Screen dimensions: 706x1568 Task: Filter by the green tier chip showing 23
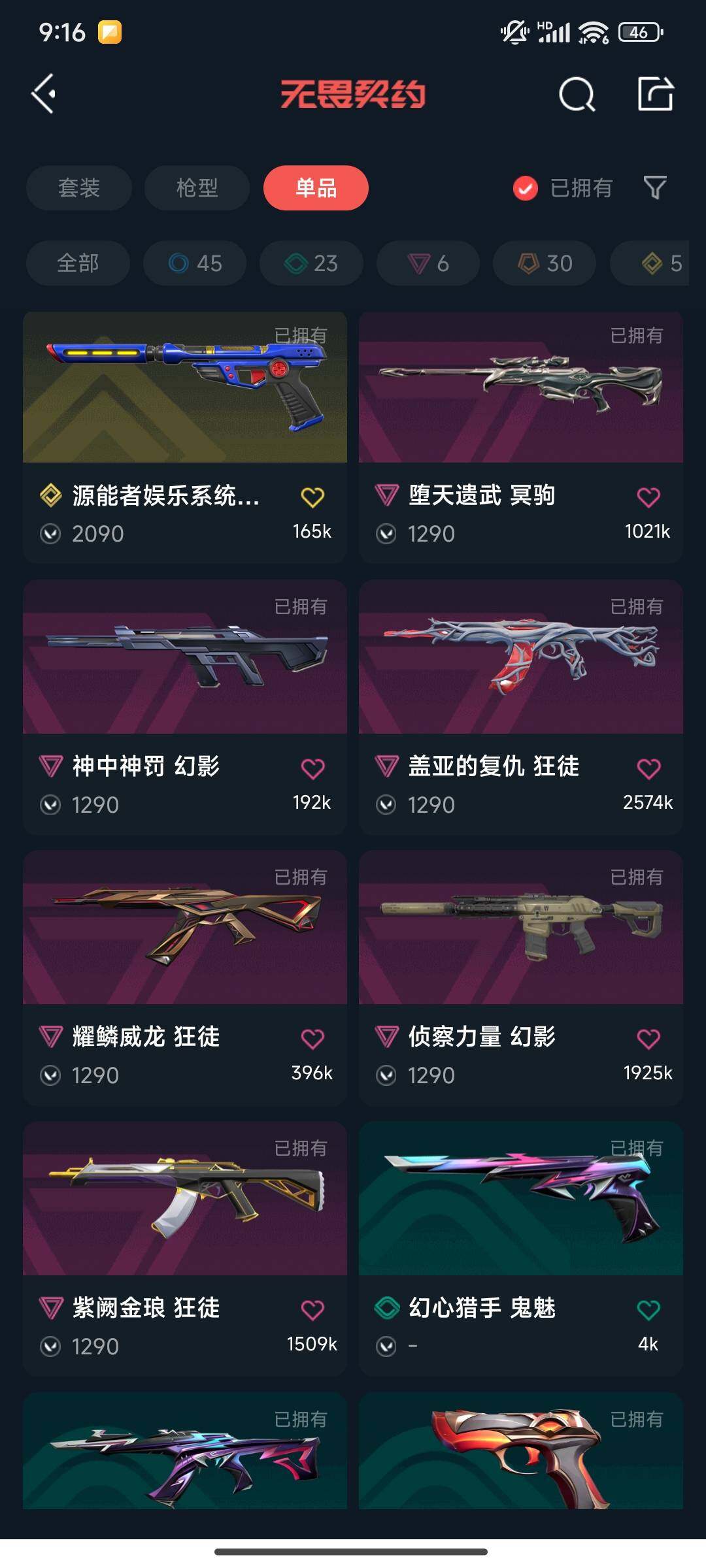(311, 263)
